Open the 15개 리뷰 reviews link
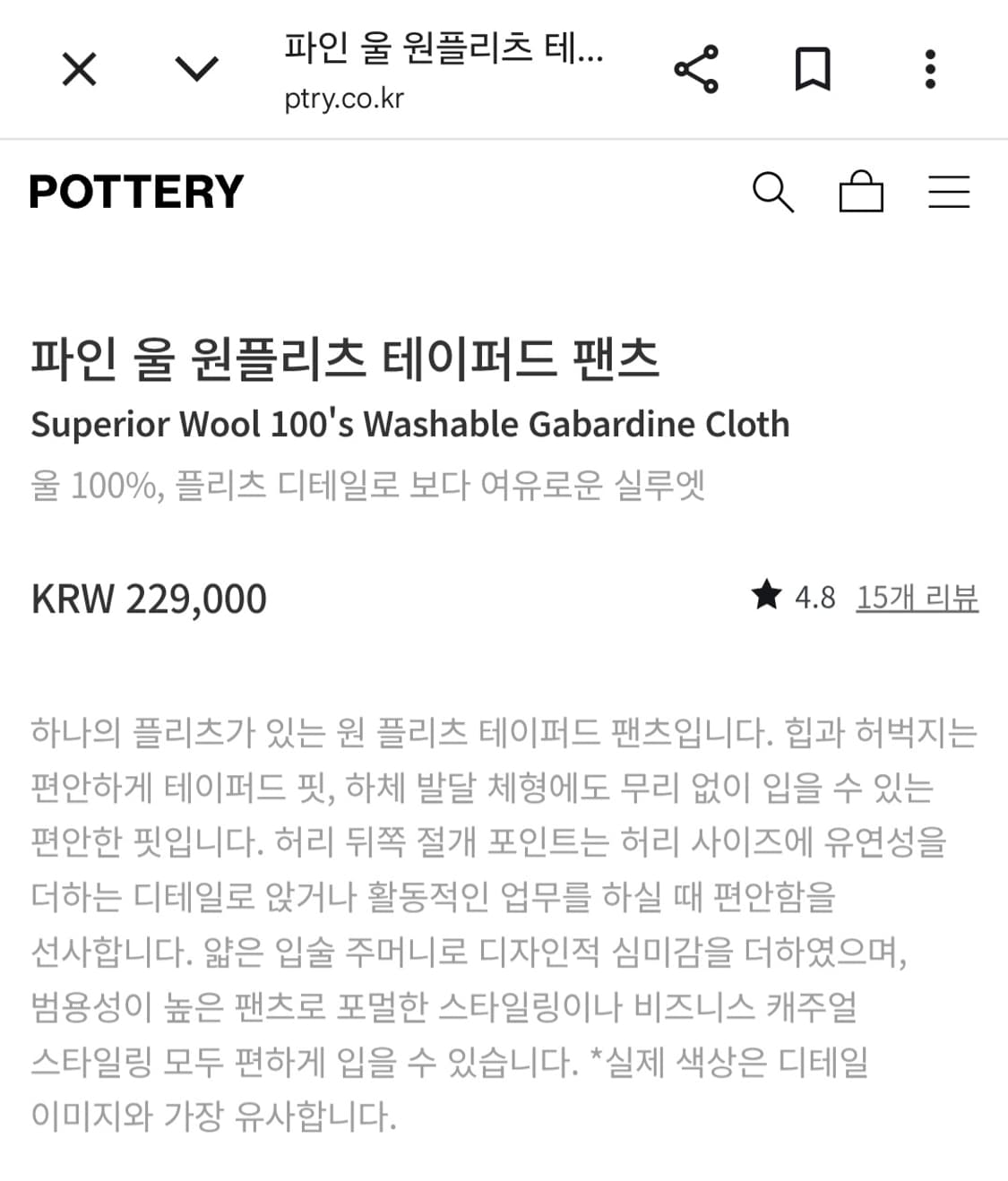Screen dimensions: 1008x1181 click(916, 595)
